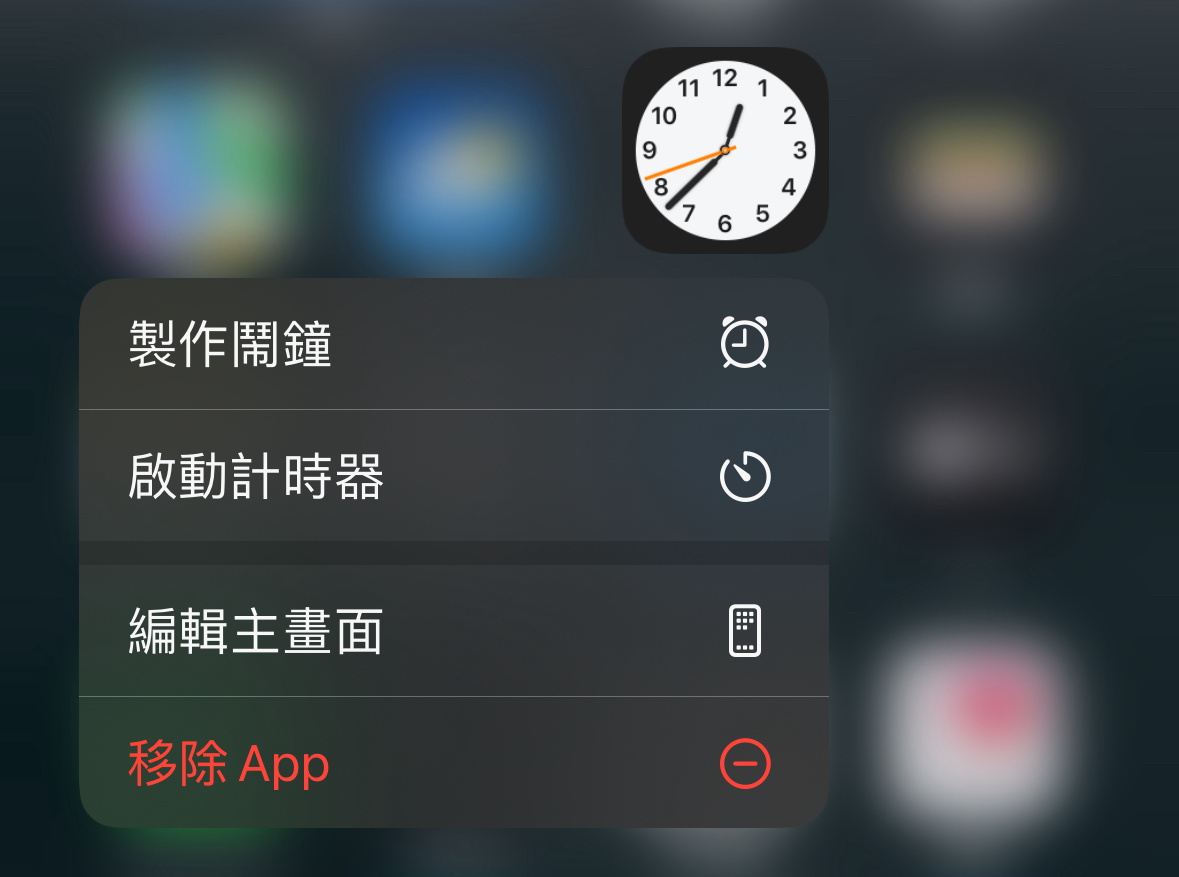Open the Clock app icon
Image resolution: width=1179 pixels, height=877 pixels.
click(725, 150)
